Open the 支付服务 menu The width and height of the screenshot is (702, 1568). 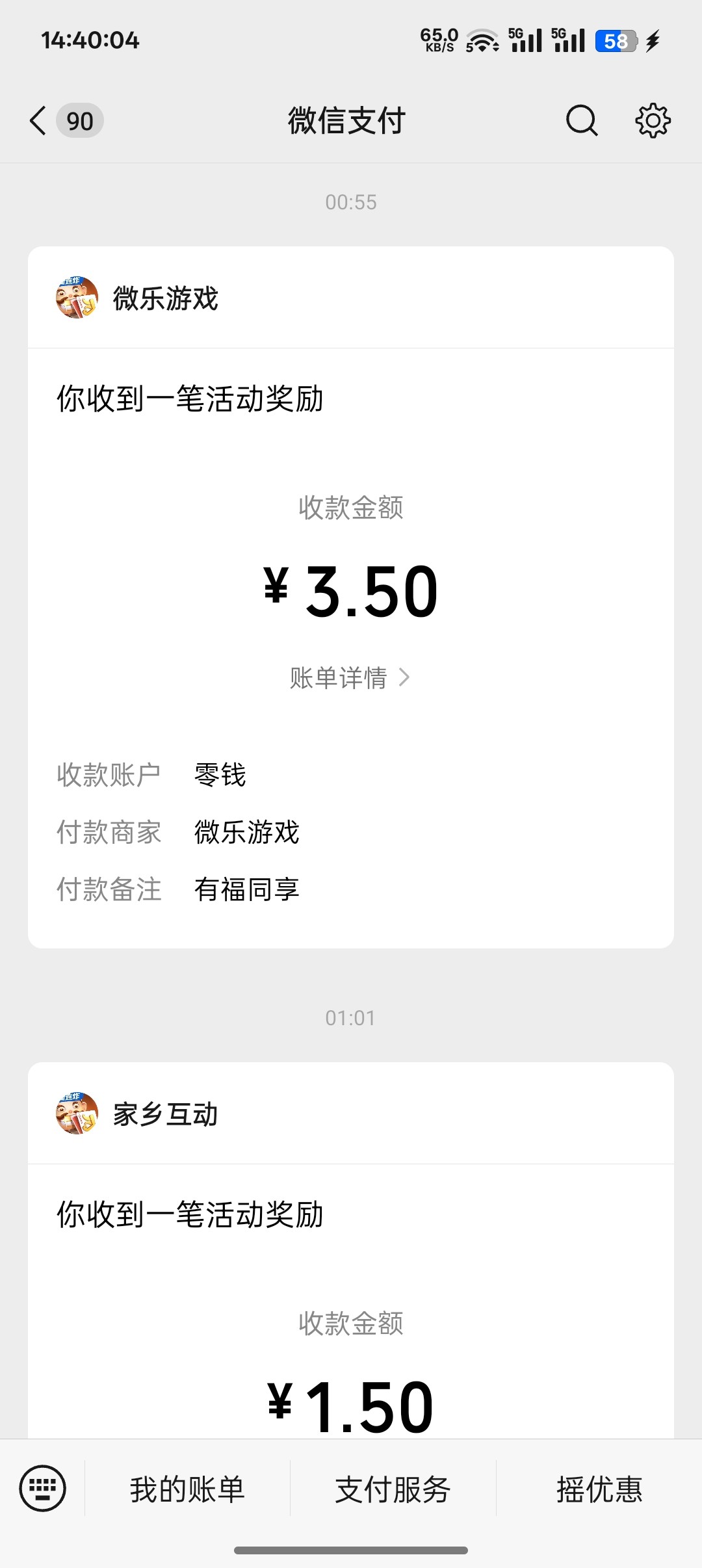click(x=393, y=1489)
